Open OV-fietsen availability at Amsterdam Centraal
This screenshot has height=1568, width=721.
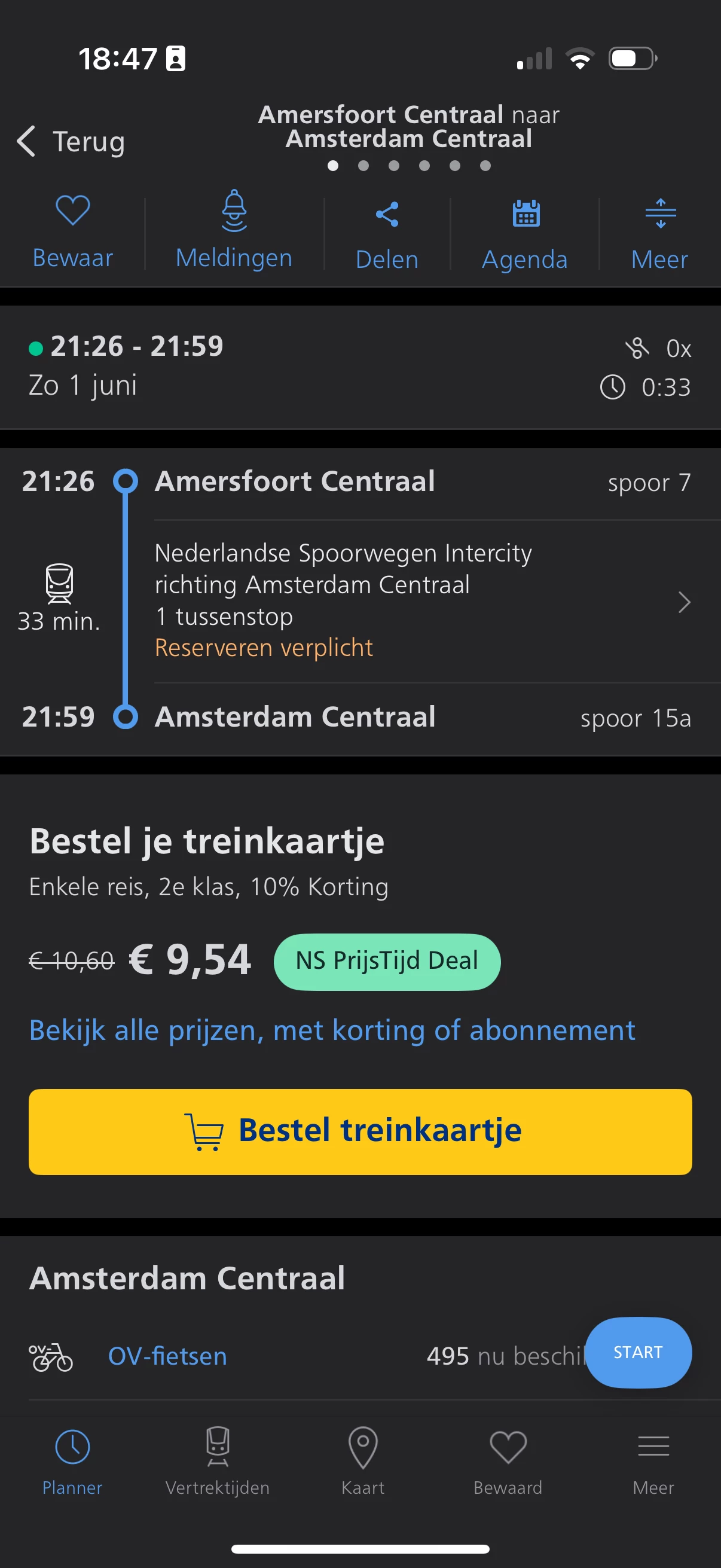[x=167, y=1356]
